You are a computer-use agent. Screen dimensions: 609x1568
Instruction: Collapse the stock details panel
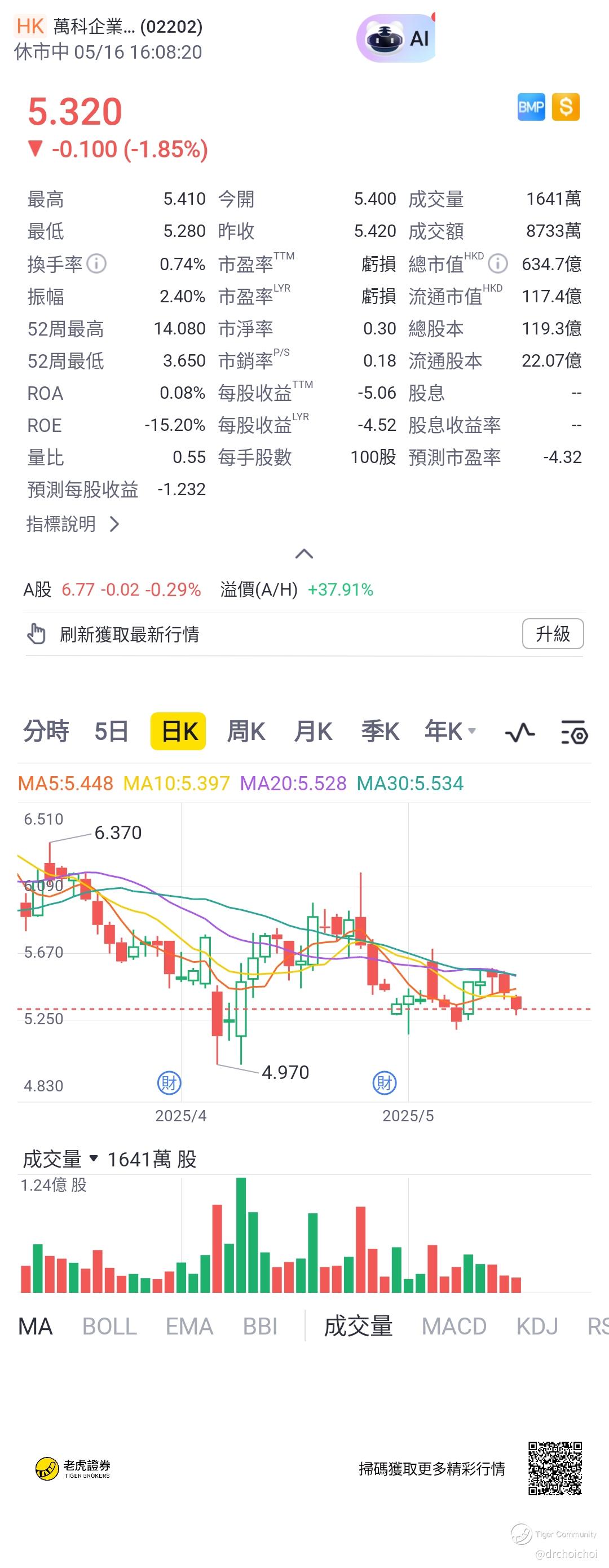(303, 554)
